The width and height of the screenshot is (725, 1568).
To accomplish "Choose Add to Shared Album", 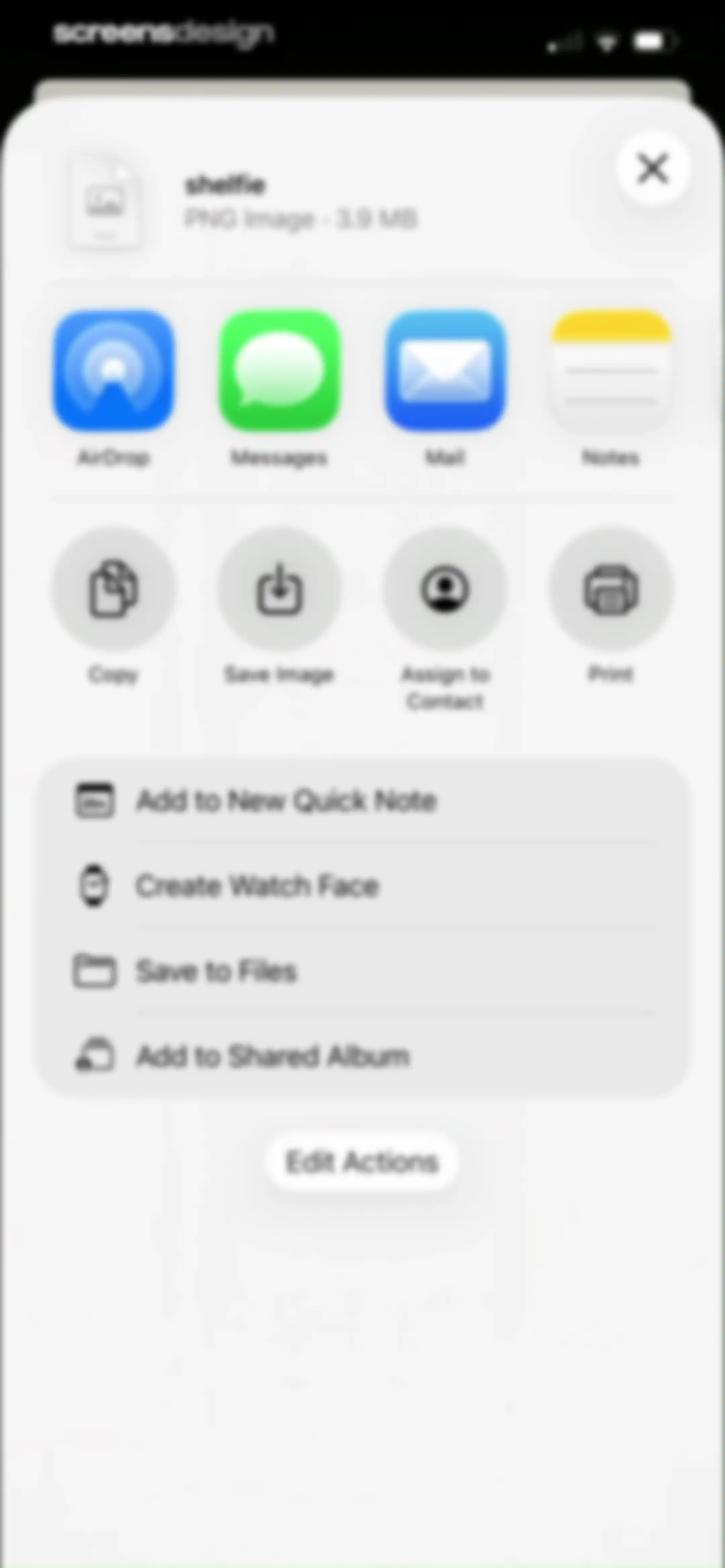I will (x=363, y=1056).
